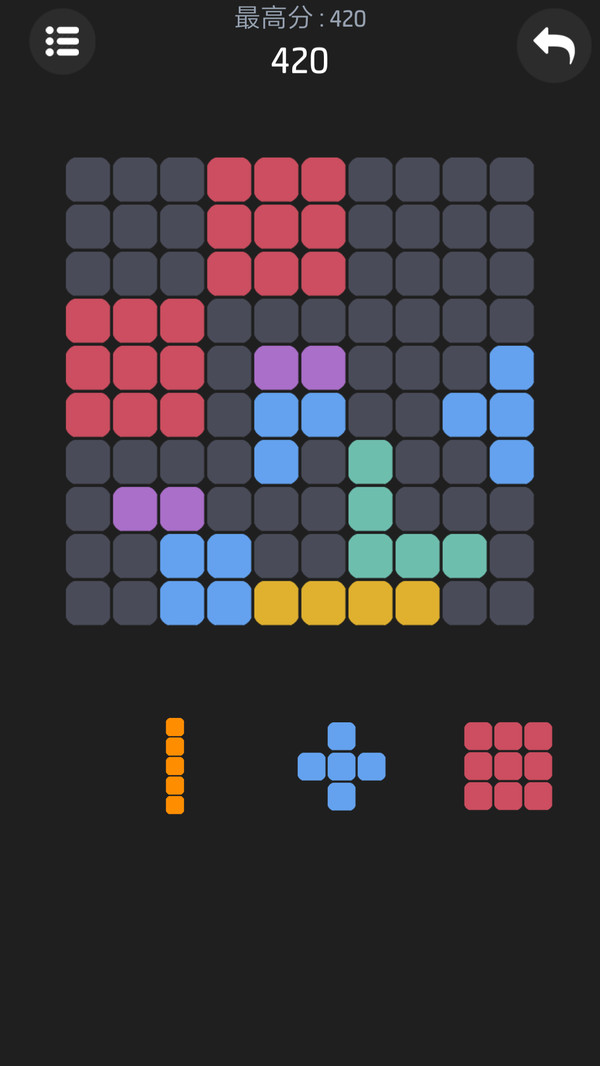Open the list menu button
Screen dimensions: 600x1066
coord(62,42)
